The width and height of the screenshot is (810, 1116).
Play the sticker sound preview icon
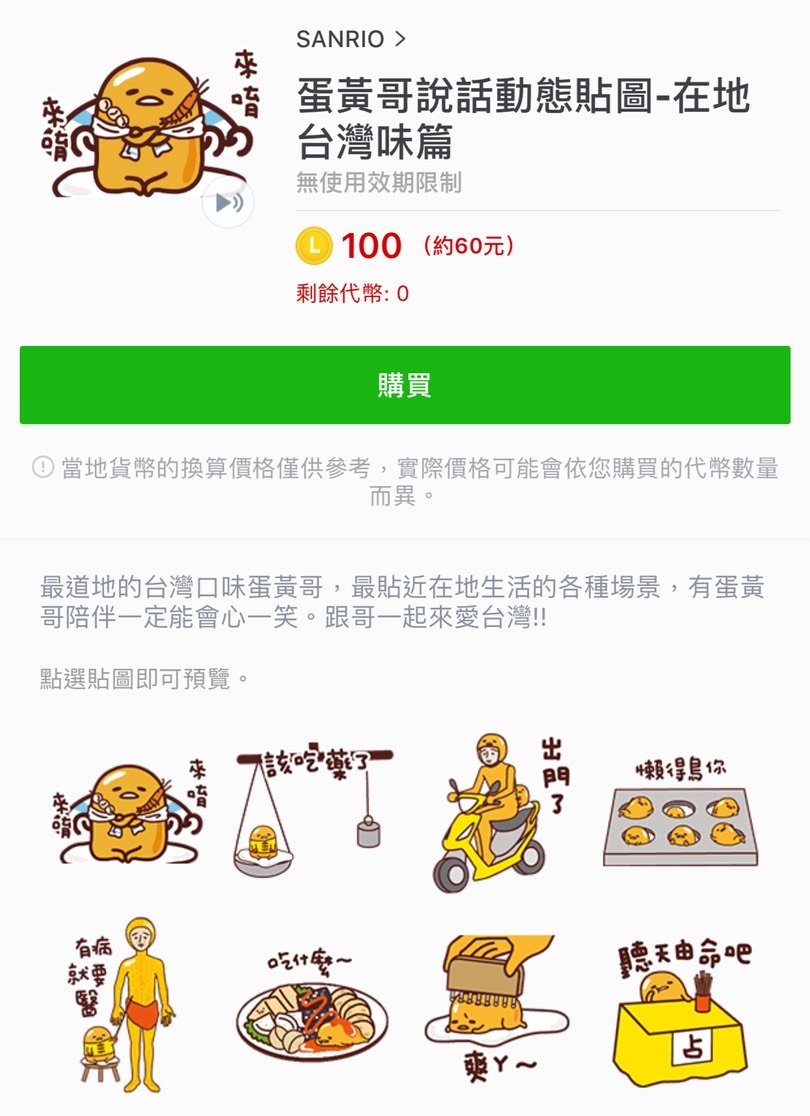pos(228,204)
